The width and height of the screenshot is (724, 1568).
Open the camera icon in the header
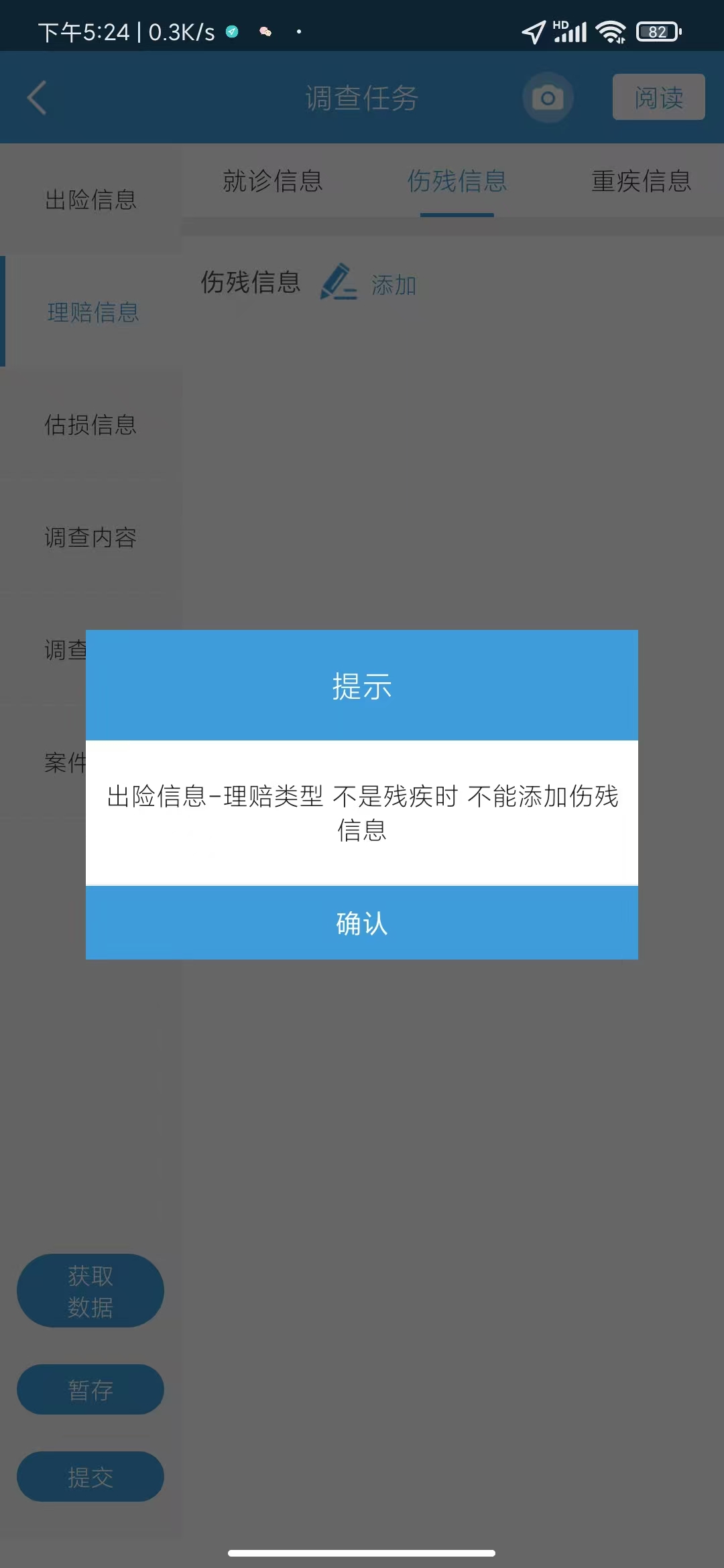[548, 98]
